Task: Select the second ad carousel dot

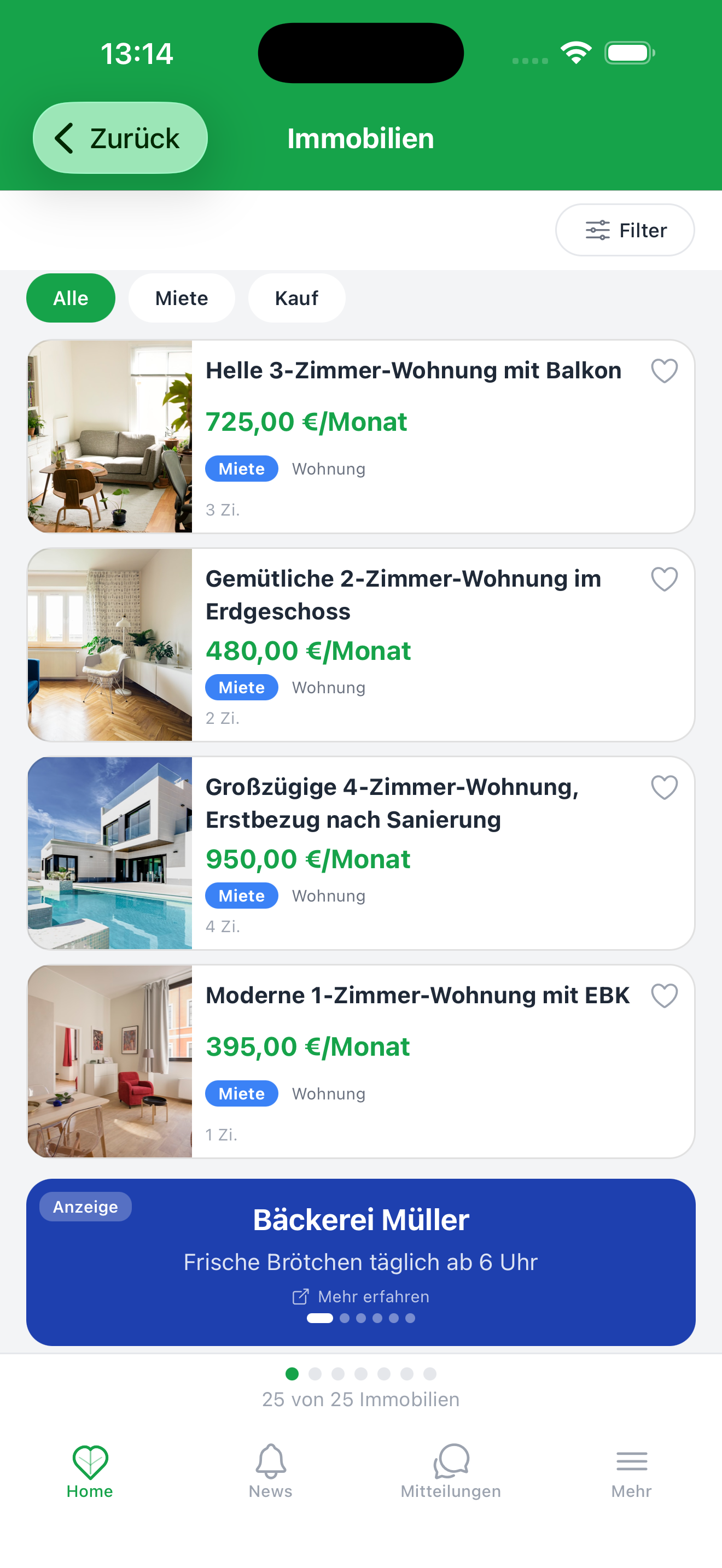Action: (343, 1319)
